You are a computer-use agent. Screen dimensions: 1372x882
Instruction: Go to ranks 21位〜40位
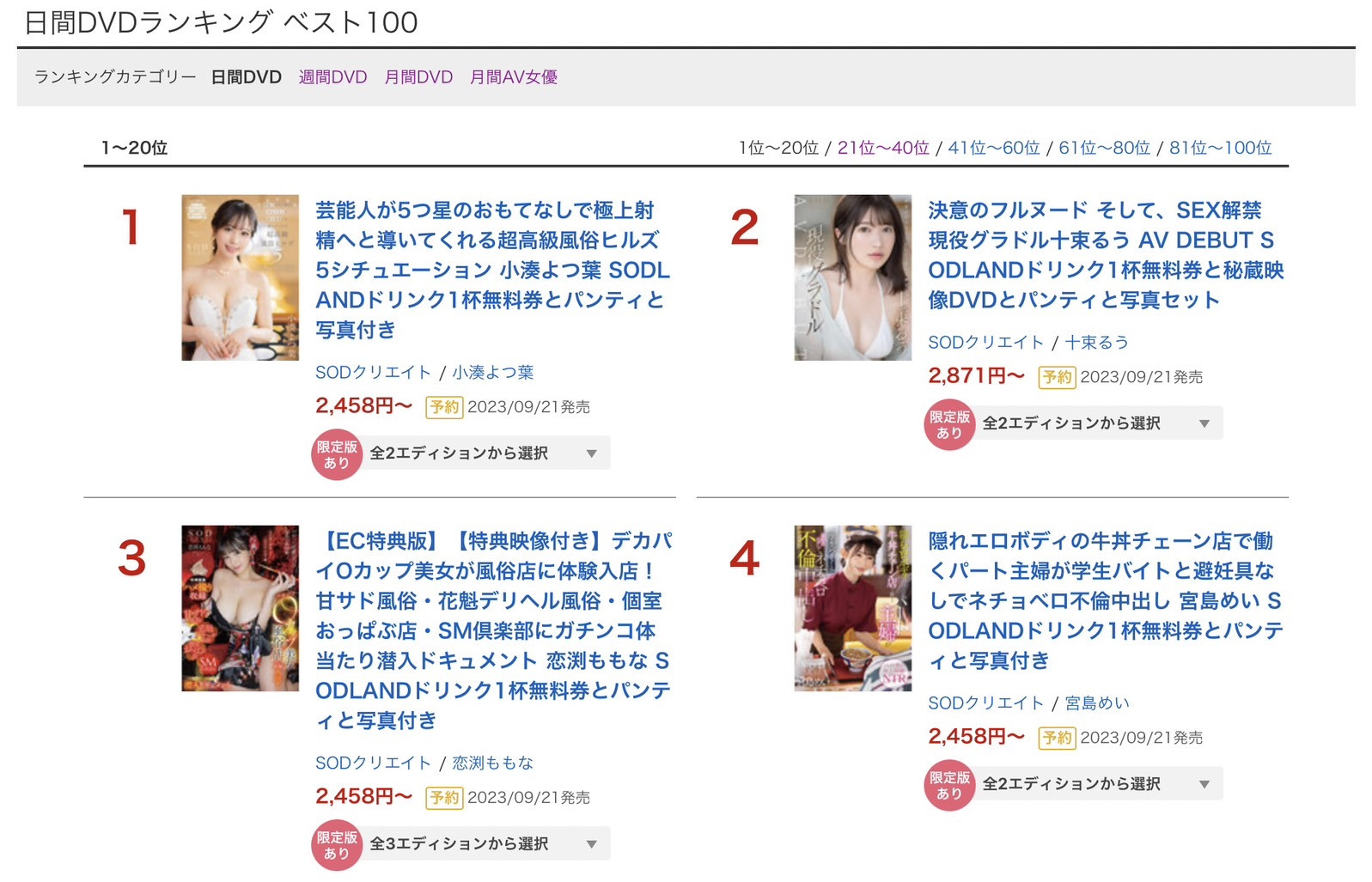click(882, 148)
